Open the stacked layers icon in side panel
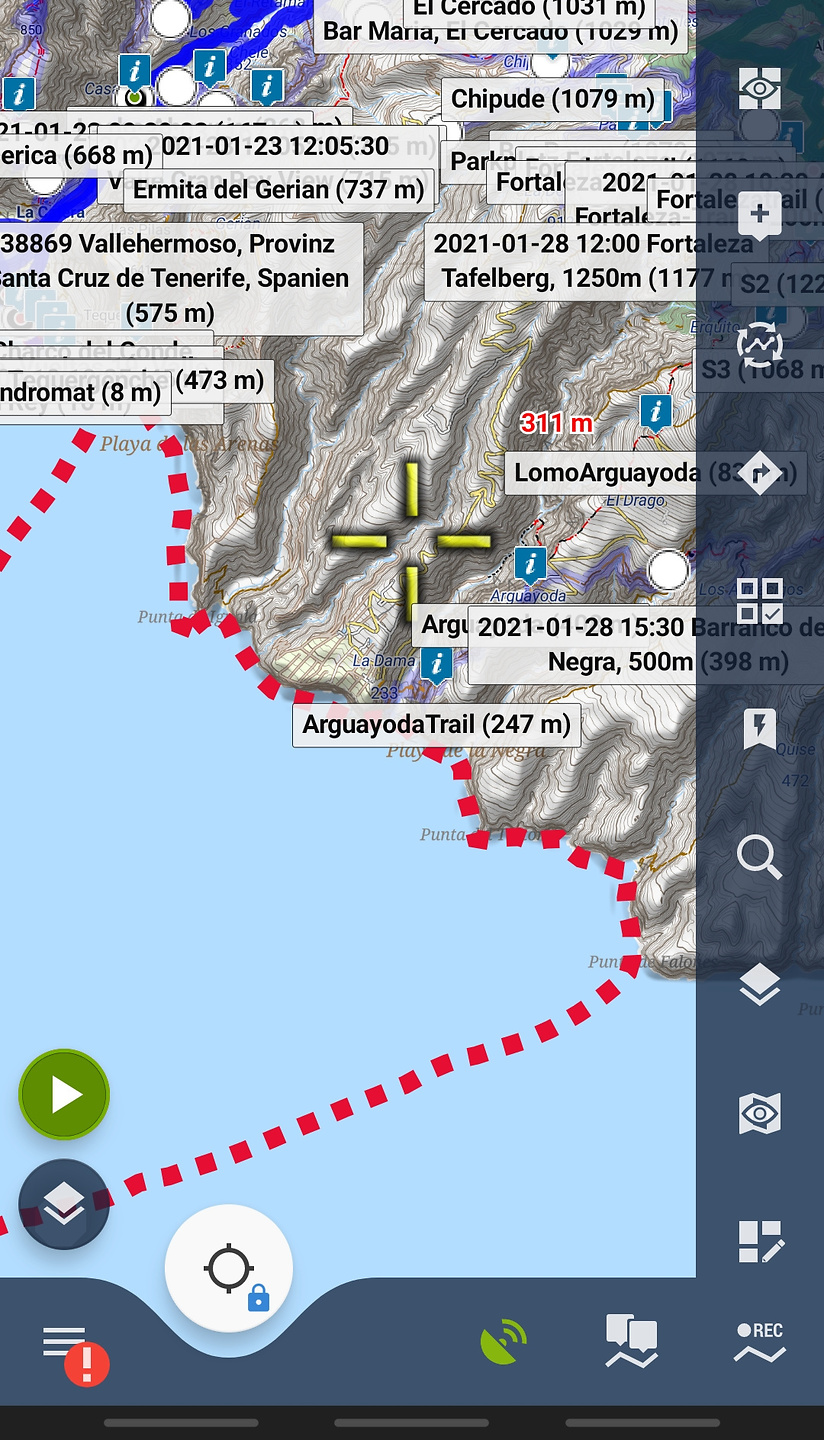Viewport: 824px width, 1440px height. point(760,986)
